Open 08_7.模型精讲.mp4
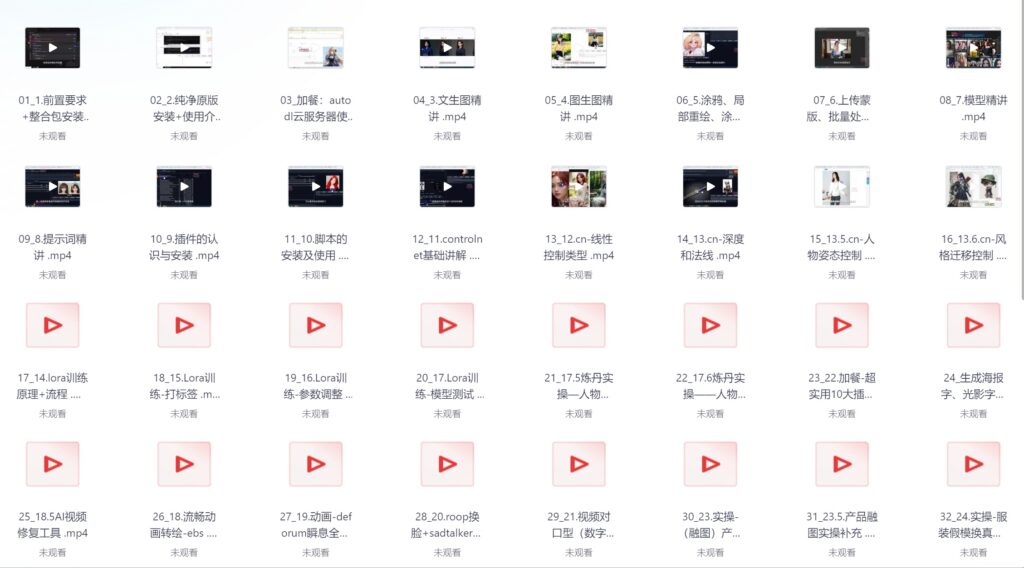Image resolution: width=1024 pixels, height=568 pixels. [974, 47]
